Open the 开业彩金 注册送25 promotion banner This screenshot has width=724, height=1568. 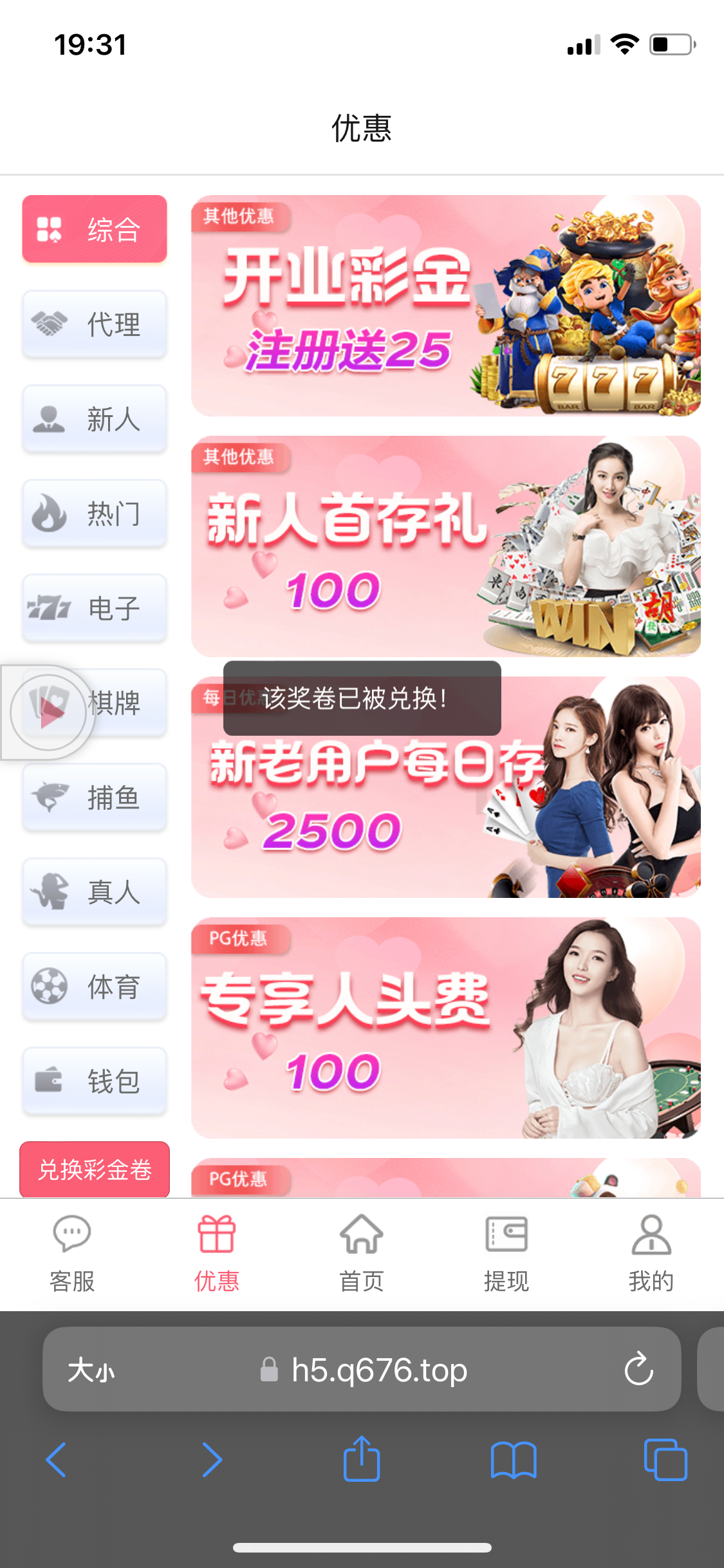point(445,306)
